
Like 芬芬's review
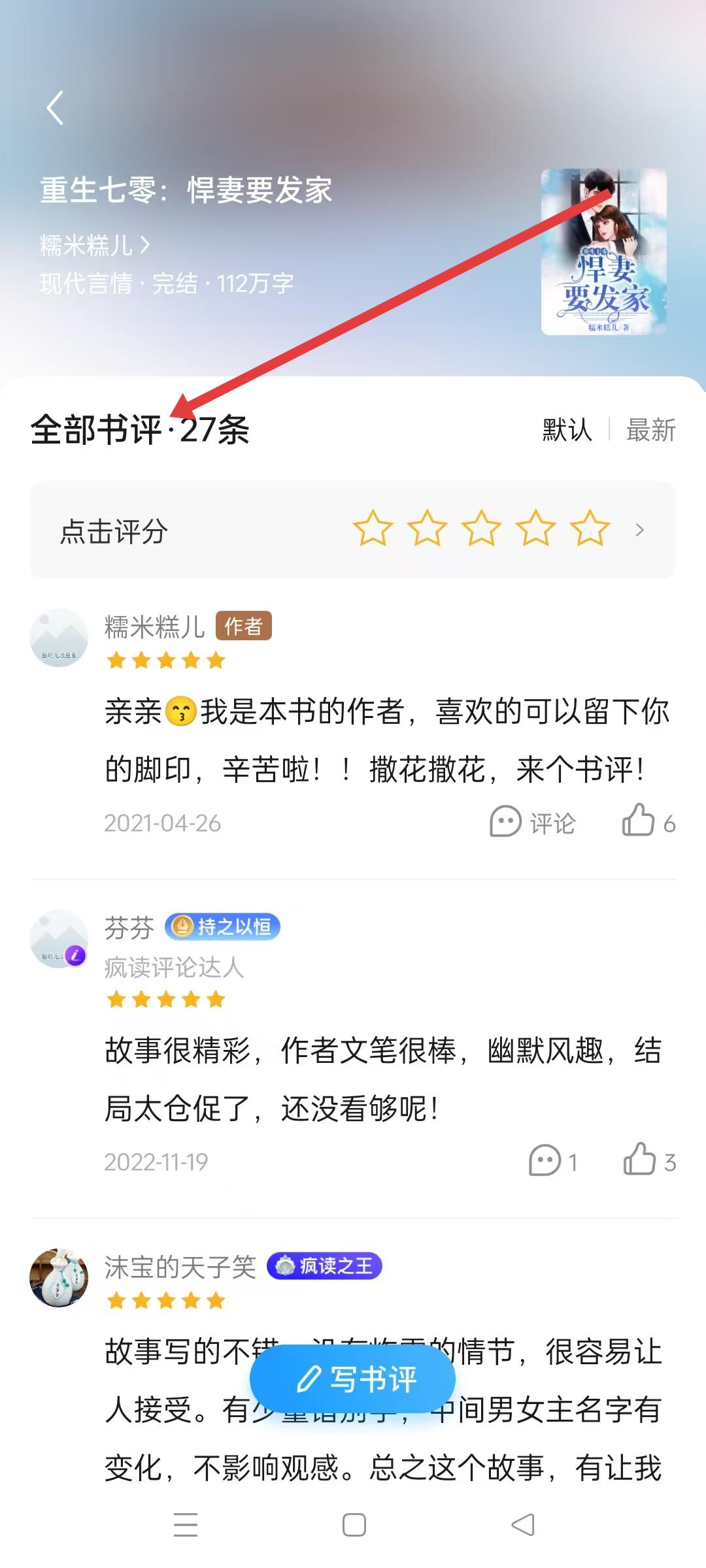click(x=648, y=1161)
